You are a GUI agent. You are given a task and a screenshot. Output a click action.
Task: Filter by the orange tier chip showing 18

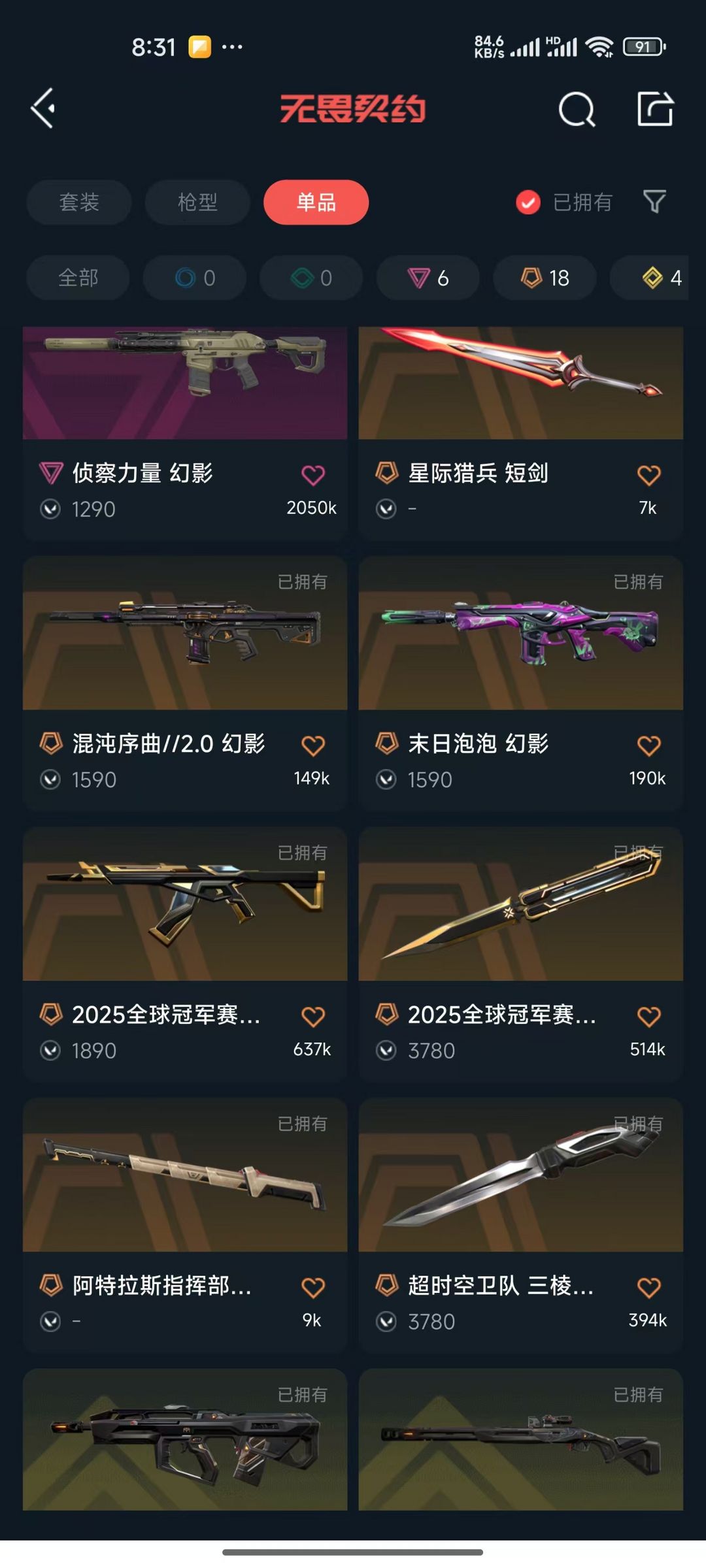pyautogui.click(x=545, y=278)
